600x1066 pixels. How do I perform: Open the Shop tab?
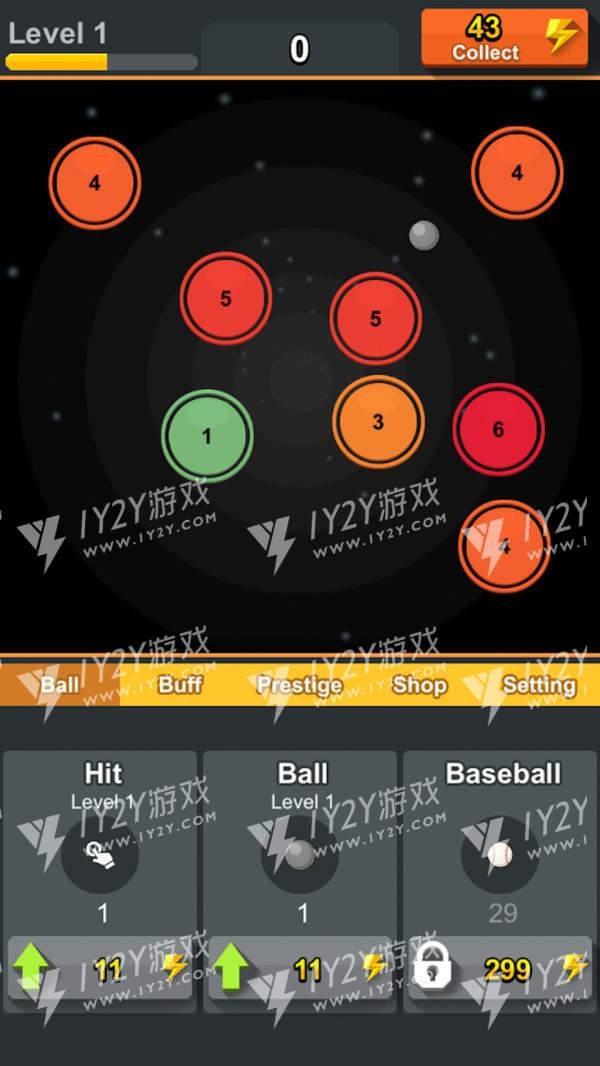[419, 685]
